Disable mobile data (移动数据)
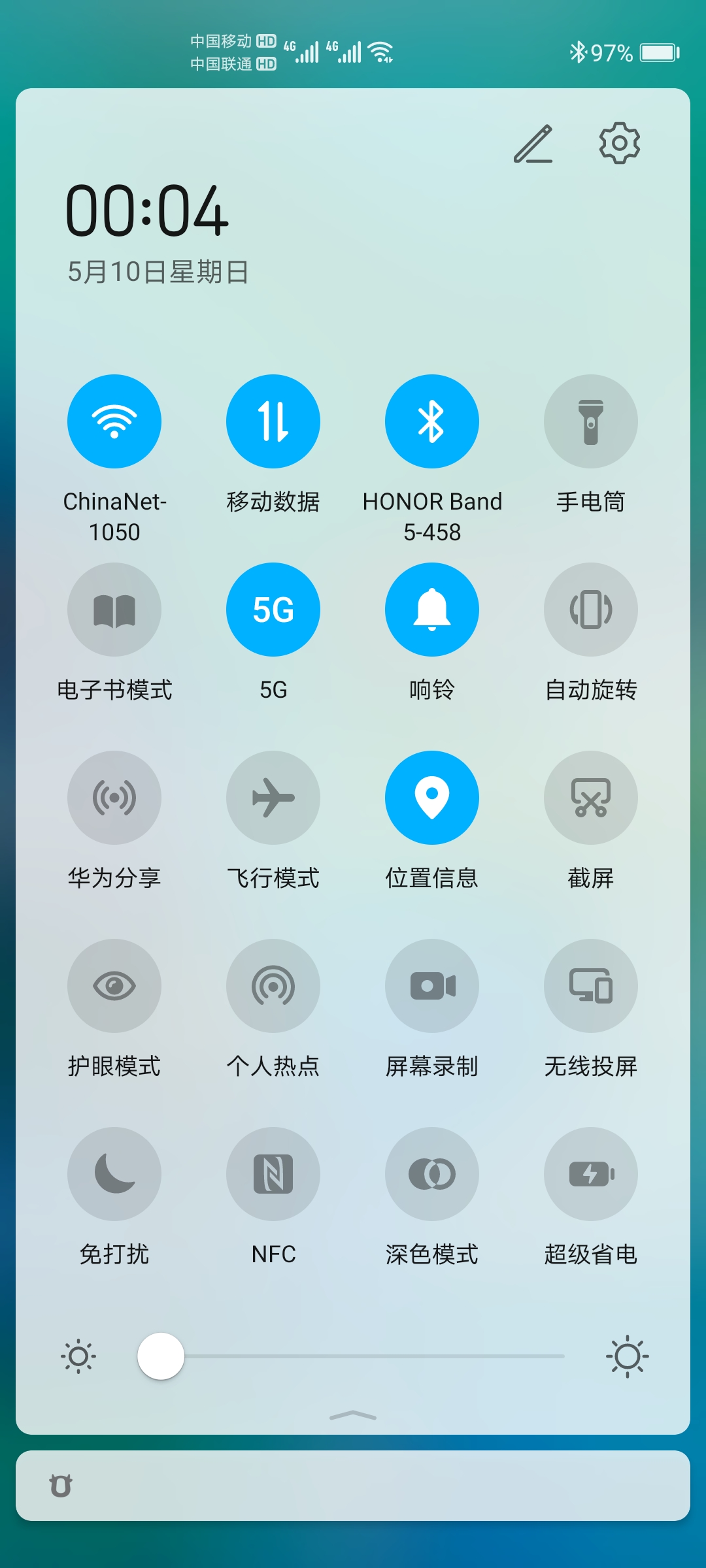Image resolution: width=706 pixels, height=1568 pixels. pyautogui.click(x=273, y=421)
